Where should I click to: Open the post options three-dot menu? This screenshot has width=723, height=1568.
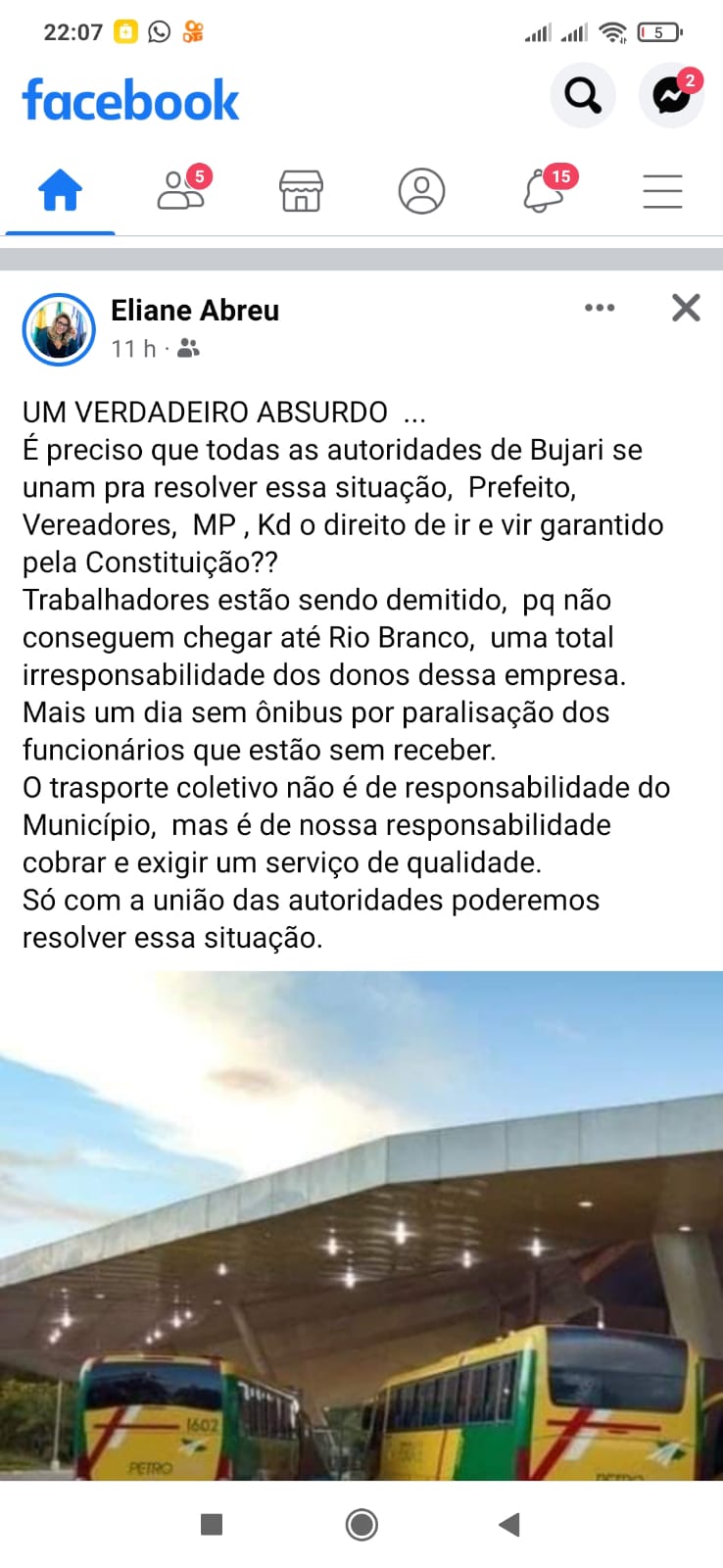point(600,308)
